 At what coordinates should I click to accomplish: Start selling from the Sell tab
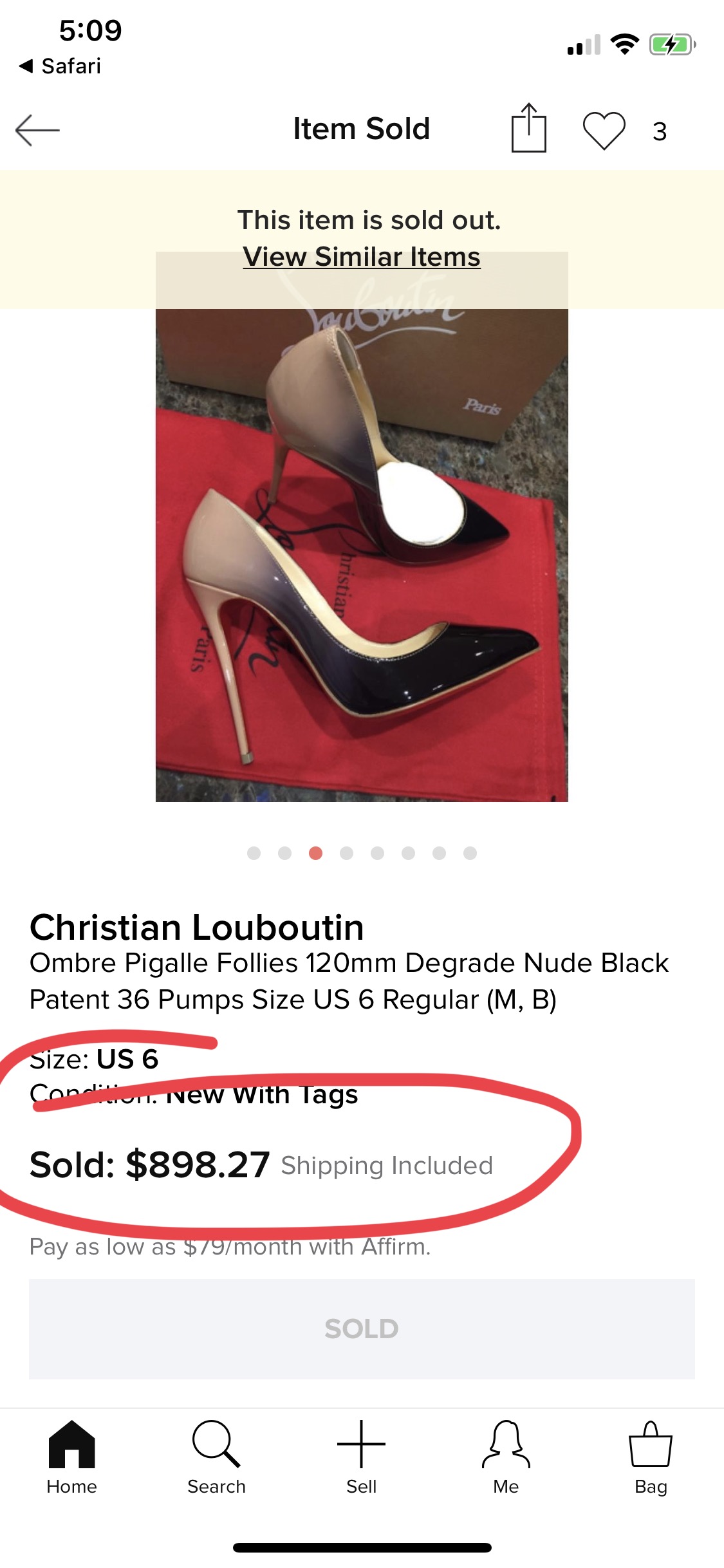pyautogui.click(x=361, y=1457)
